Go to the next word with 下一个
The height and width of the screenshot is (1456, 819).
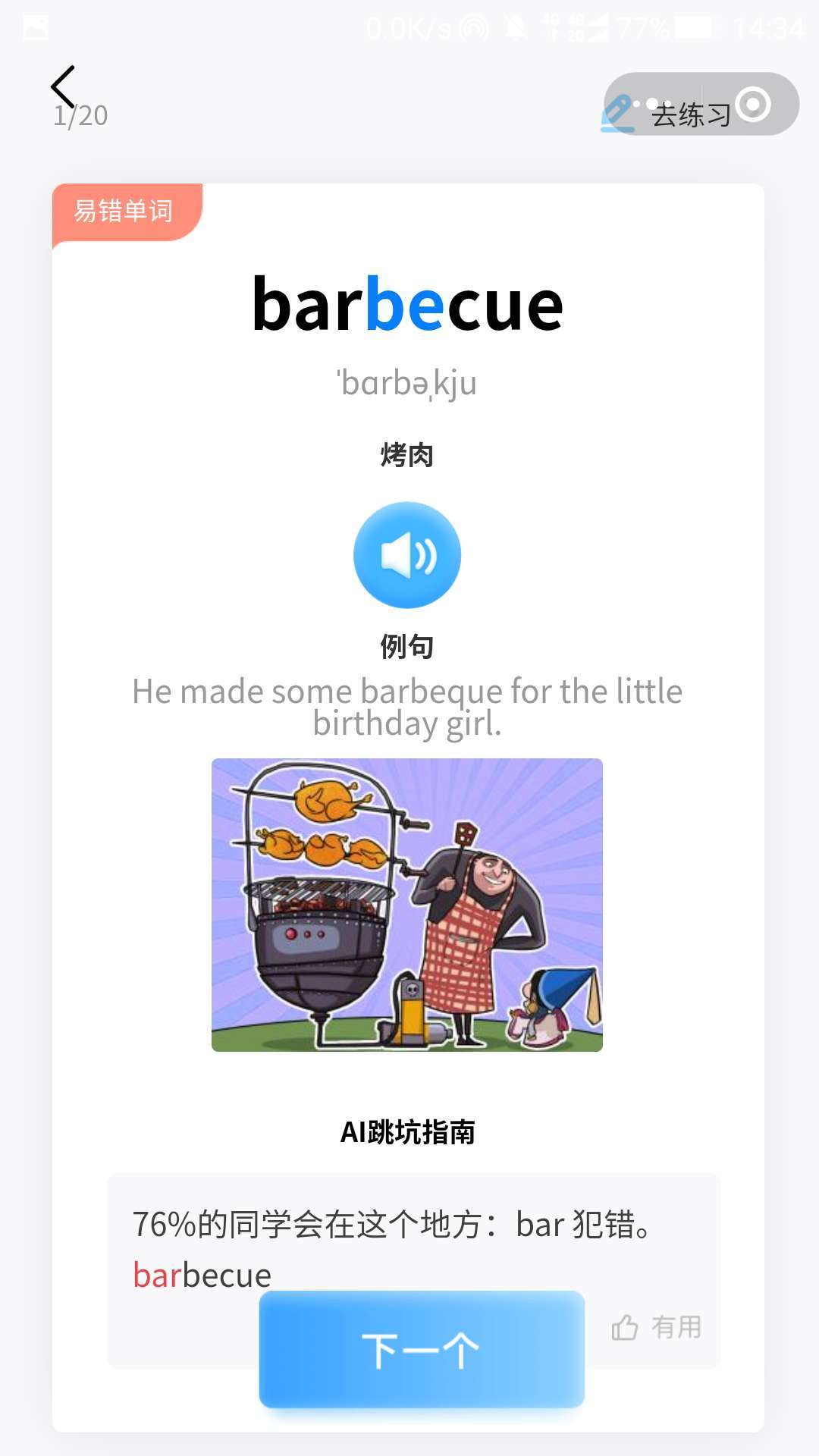click(x=422, y=1350)
